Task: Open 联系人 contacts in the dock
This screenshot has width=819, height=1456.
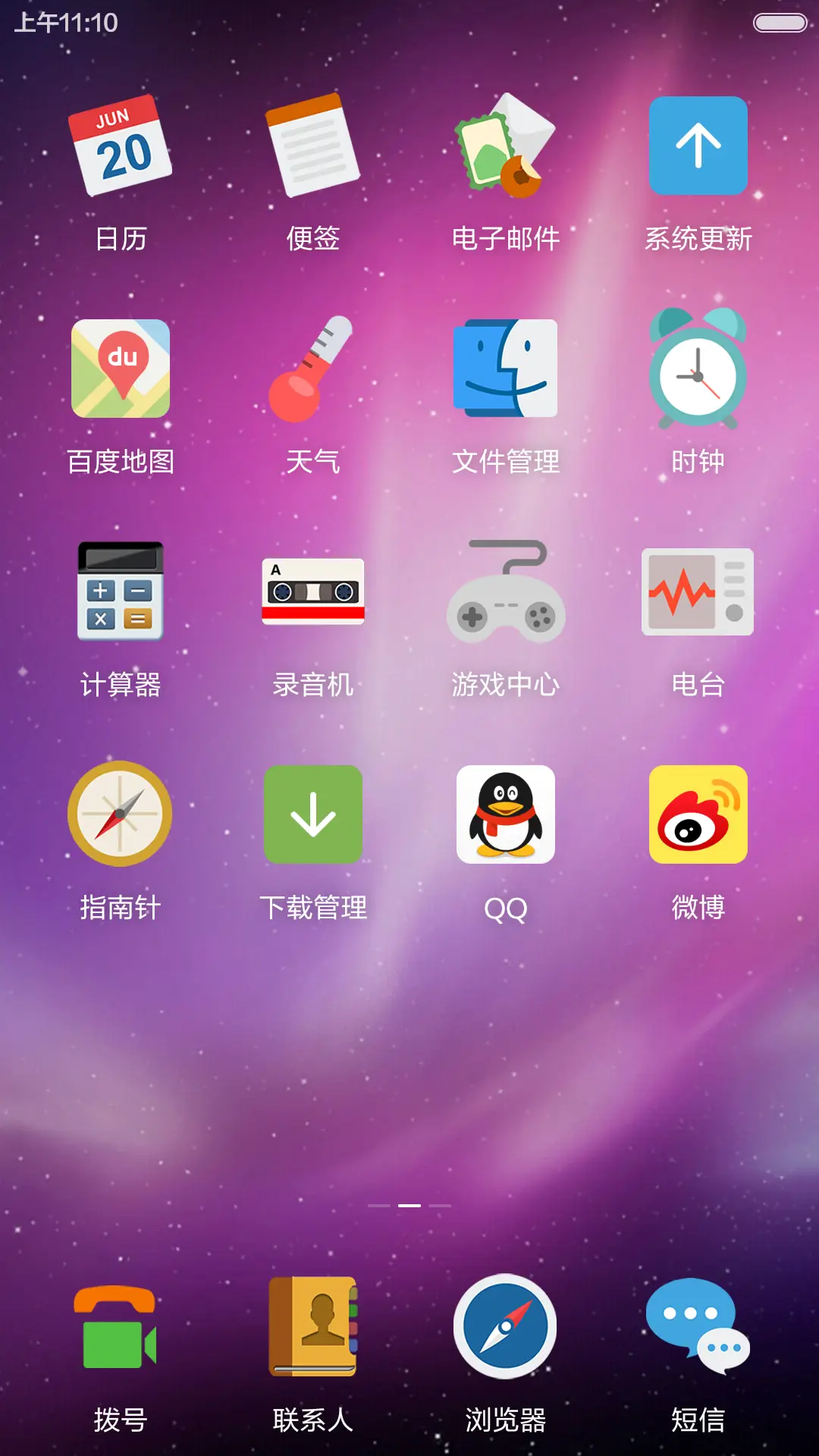Action: pyautogui.click(x=313, y=1323)
